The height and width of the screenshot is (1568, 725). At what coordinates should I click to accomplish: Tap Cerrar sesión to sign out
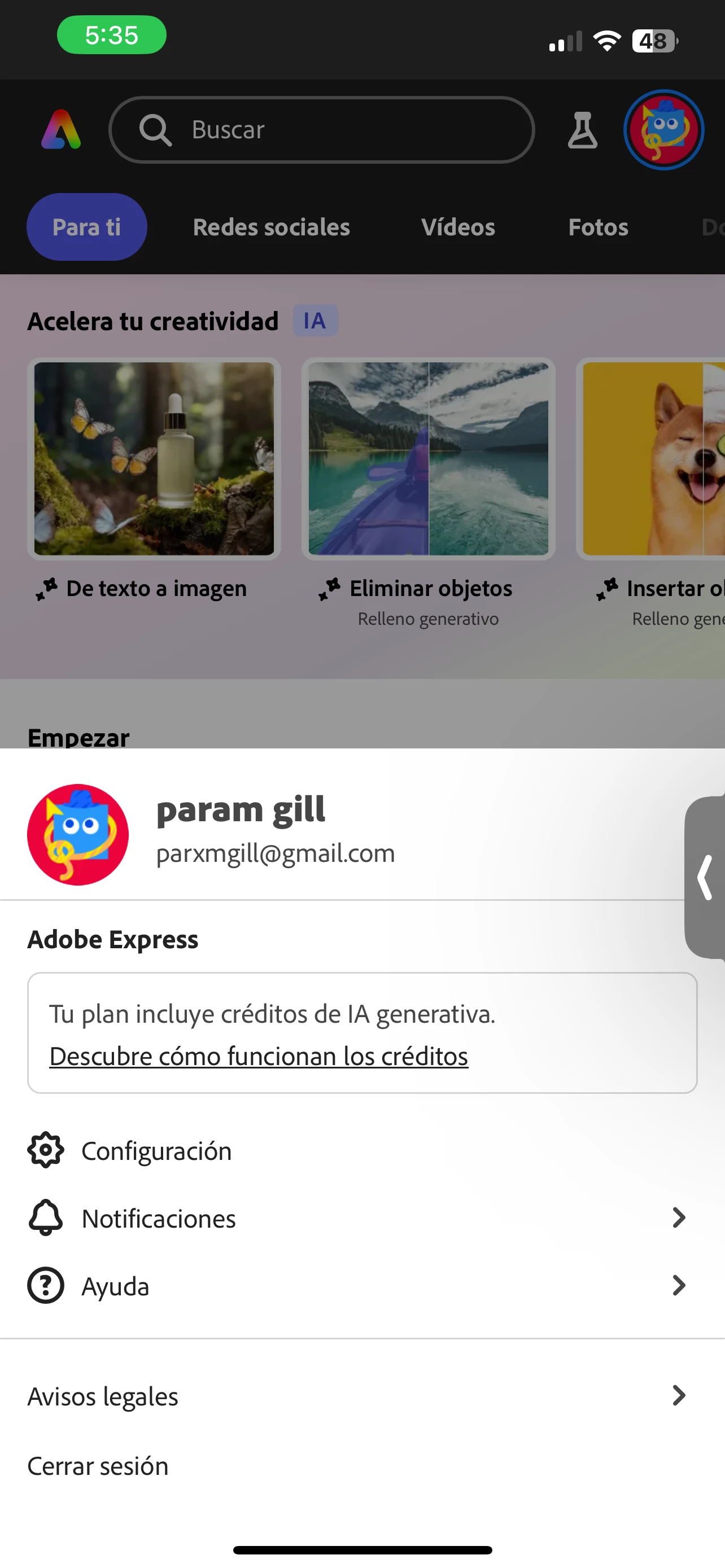pos(98,1466)
